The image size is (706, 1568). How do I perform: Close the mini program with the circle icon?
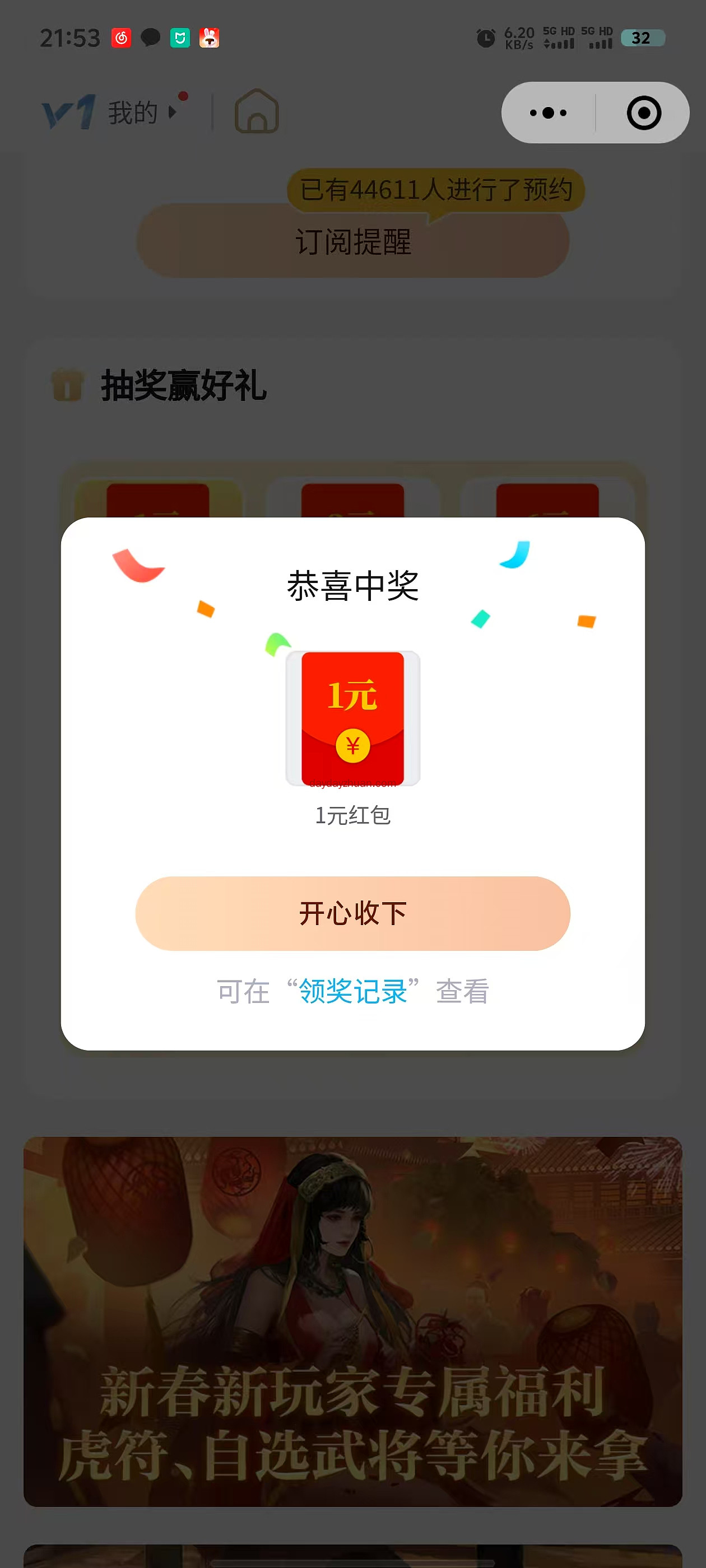[x=643, y=113]
